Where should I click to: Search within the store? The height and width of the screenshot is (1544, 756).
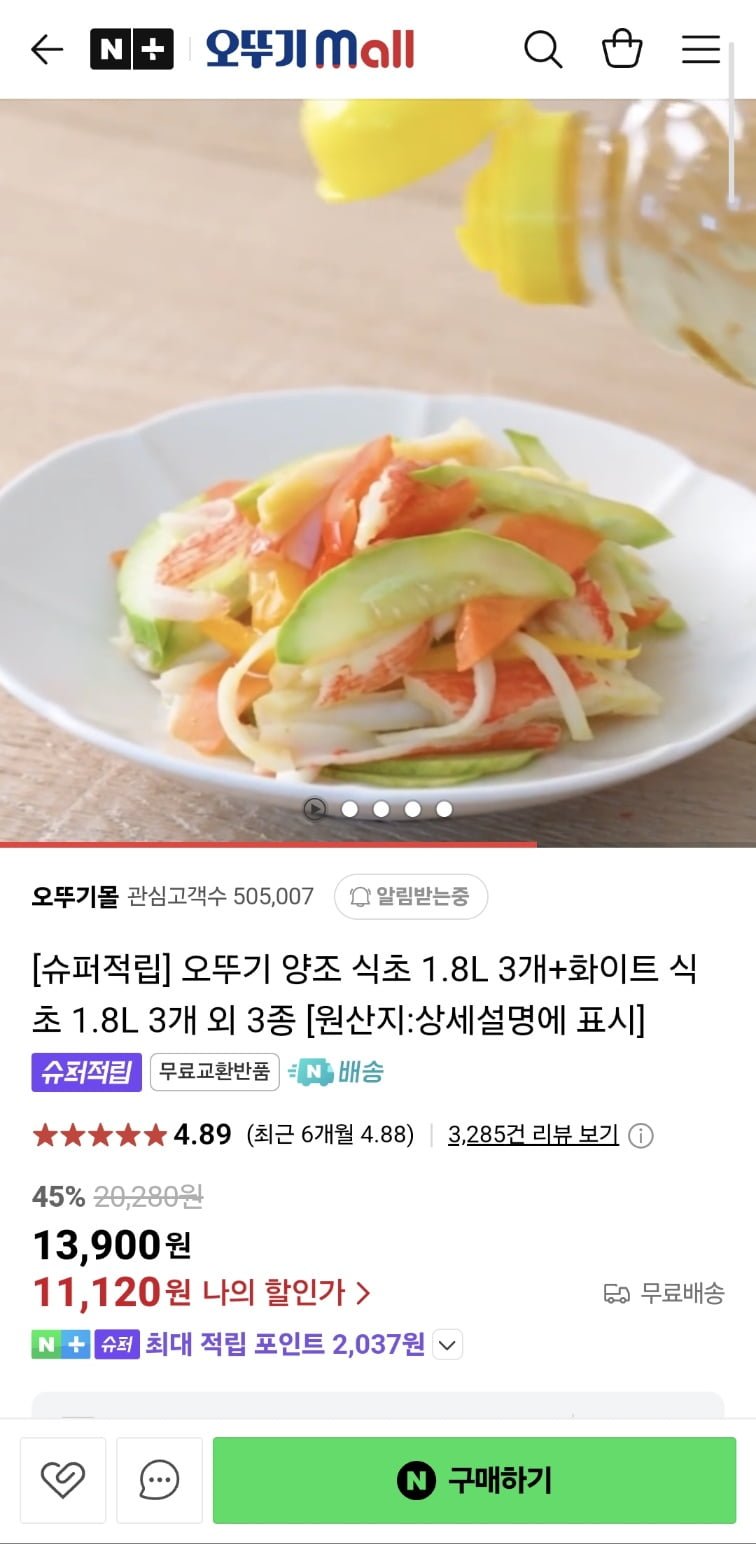click(543, 49)
